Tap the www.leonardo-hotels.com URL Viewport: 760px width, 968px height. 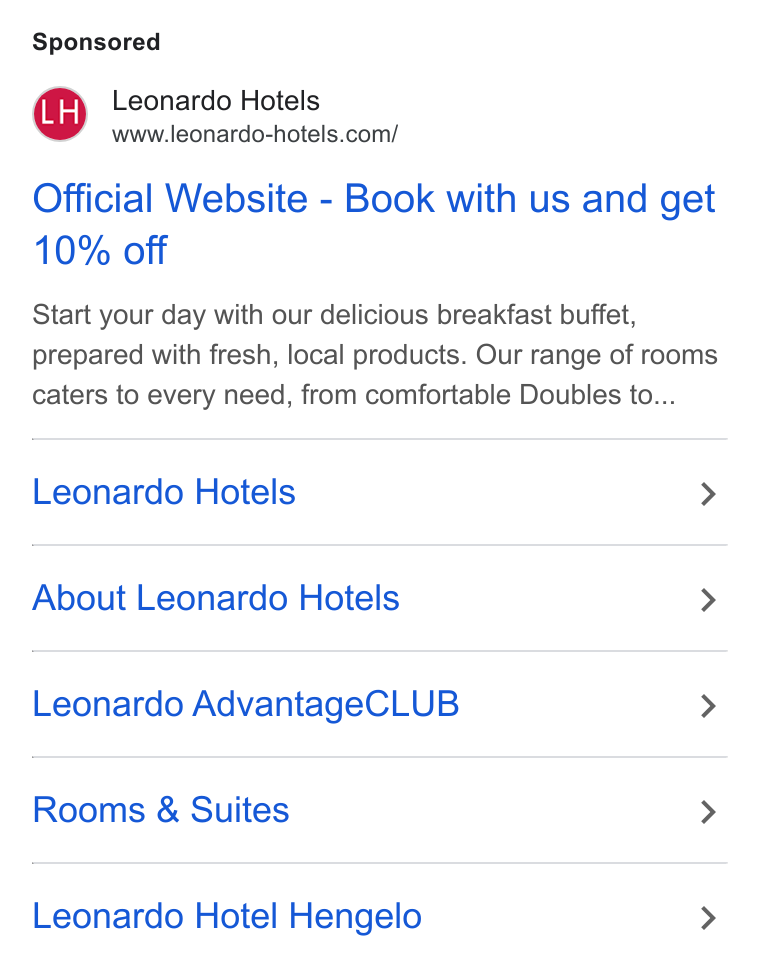[255, 134]
